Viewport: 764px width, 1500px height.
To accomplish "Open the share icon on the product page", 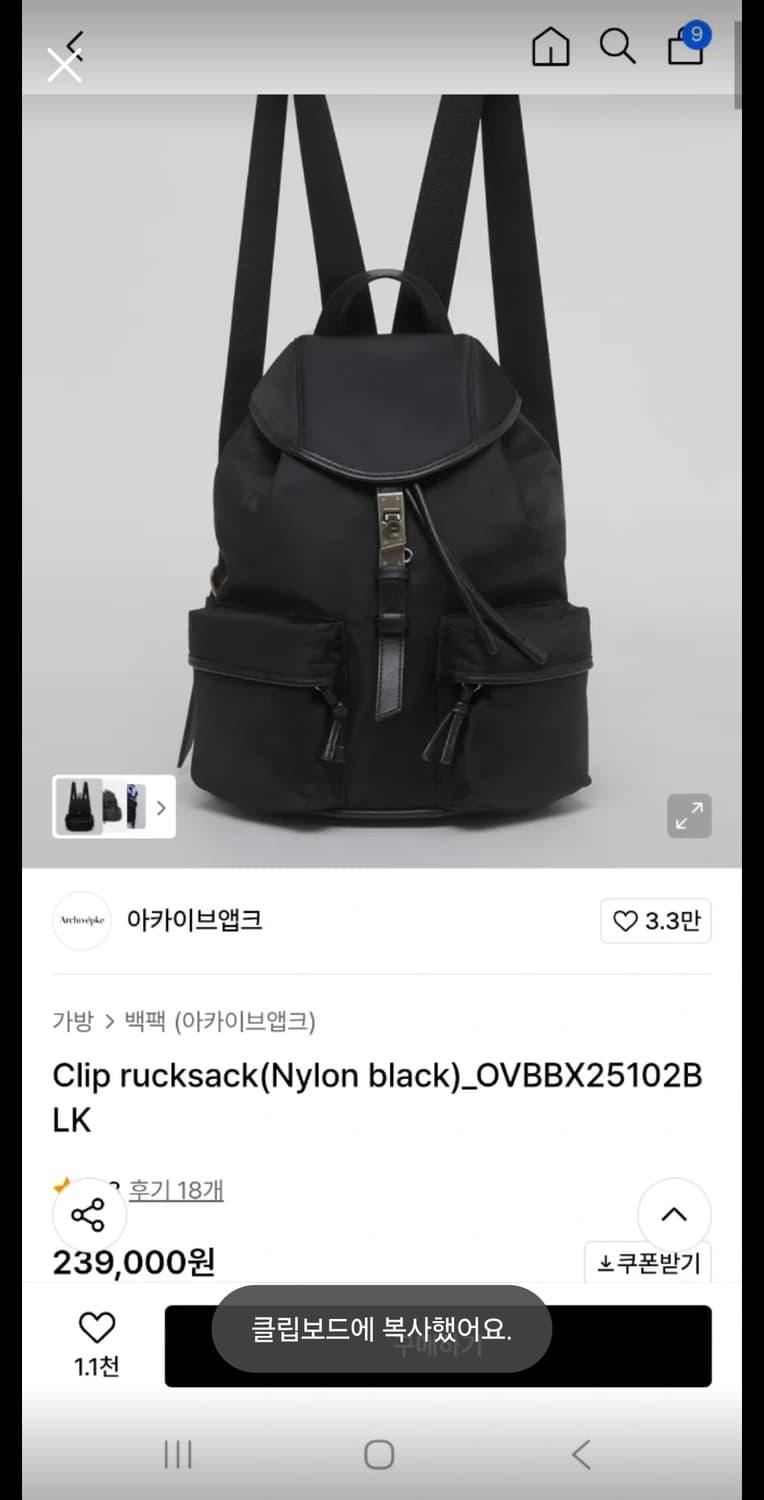I will (88, 1215).
